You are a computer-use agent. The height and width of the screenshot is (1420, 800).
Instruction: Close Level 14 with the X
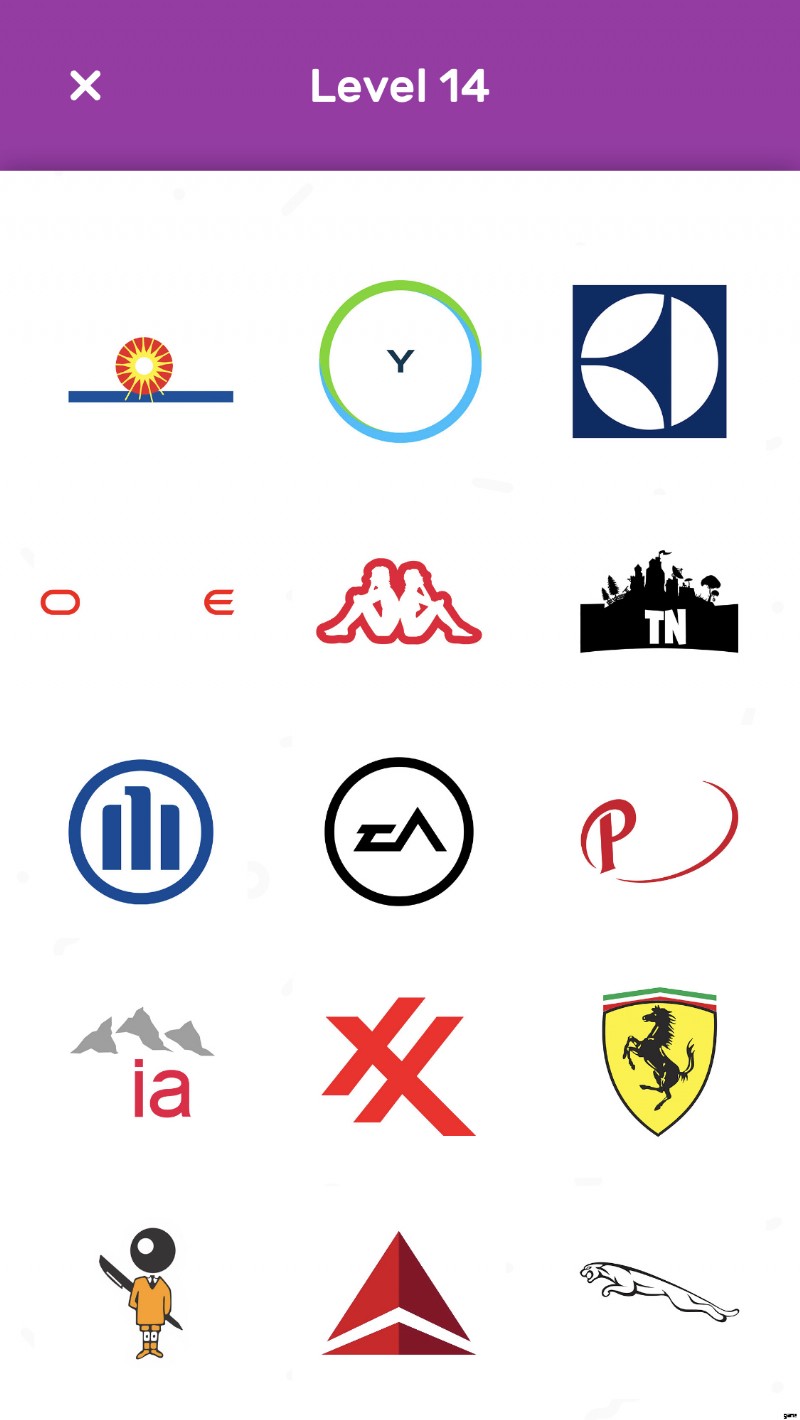pyautogui.click(x=85, y=86)
